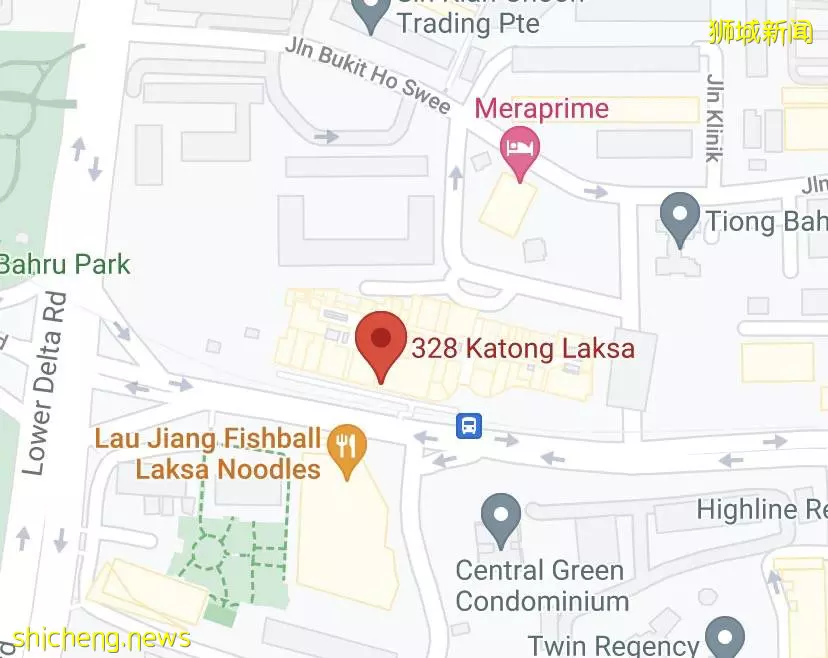Tap the red 328 Katong Laksa pin

381,341
